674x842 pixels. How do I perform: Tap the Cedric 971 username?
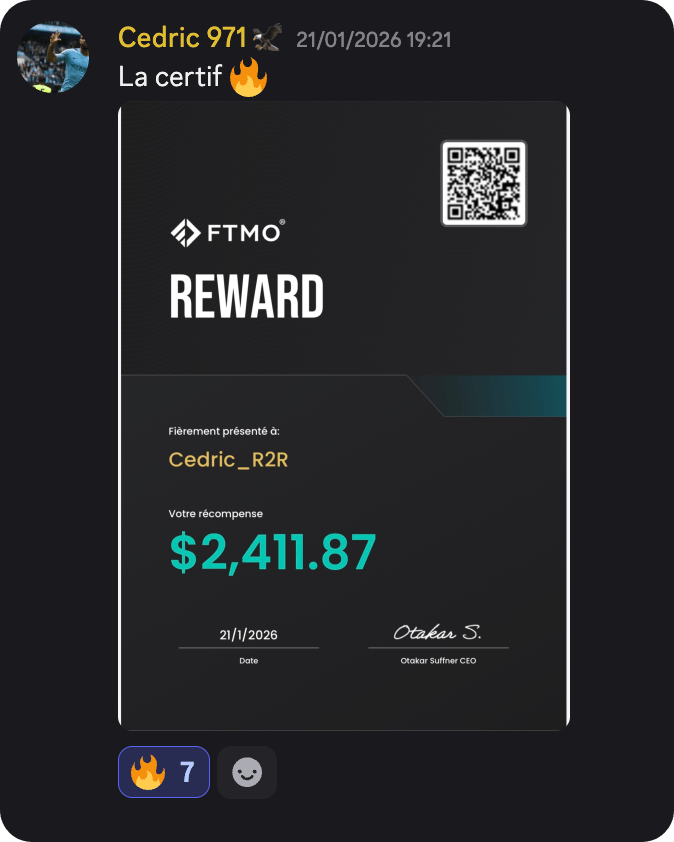[x=182, y=38]
